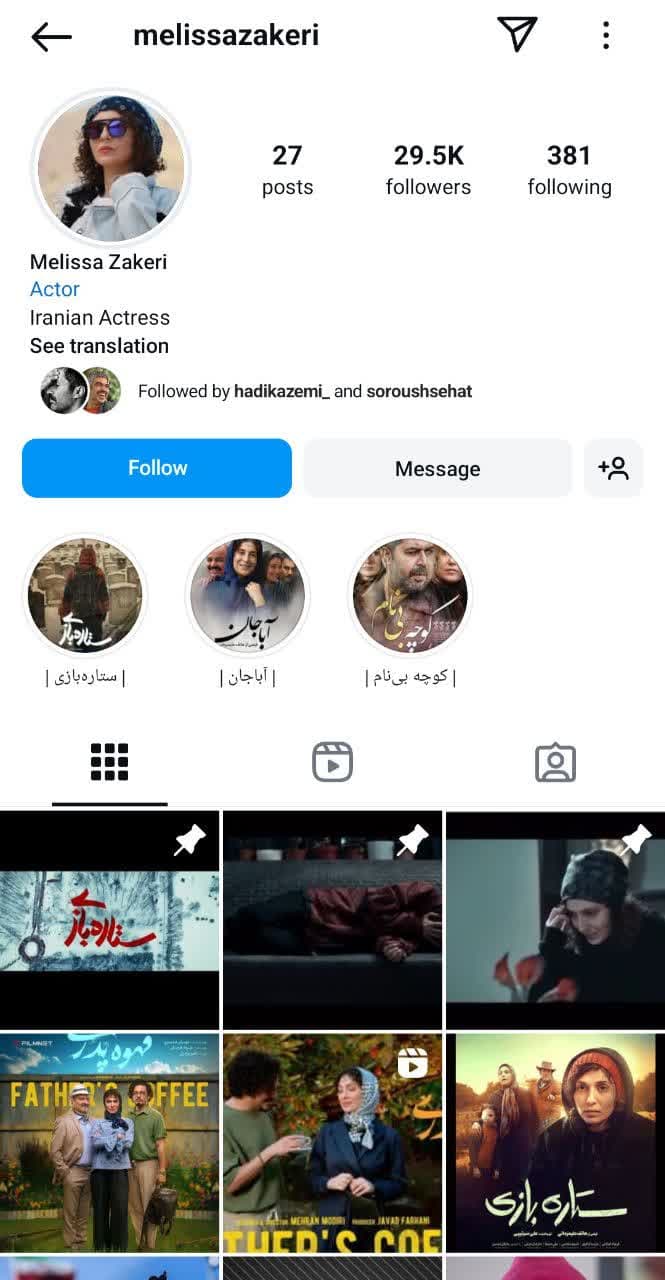This screenshot has width=665, height=1280.
Task: Open the three-dot overflow menu
Action: [605, 36]
